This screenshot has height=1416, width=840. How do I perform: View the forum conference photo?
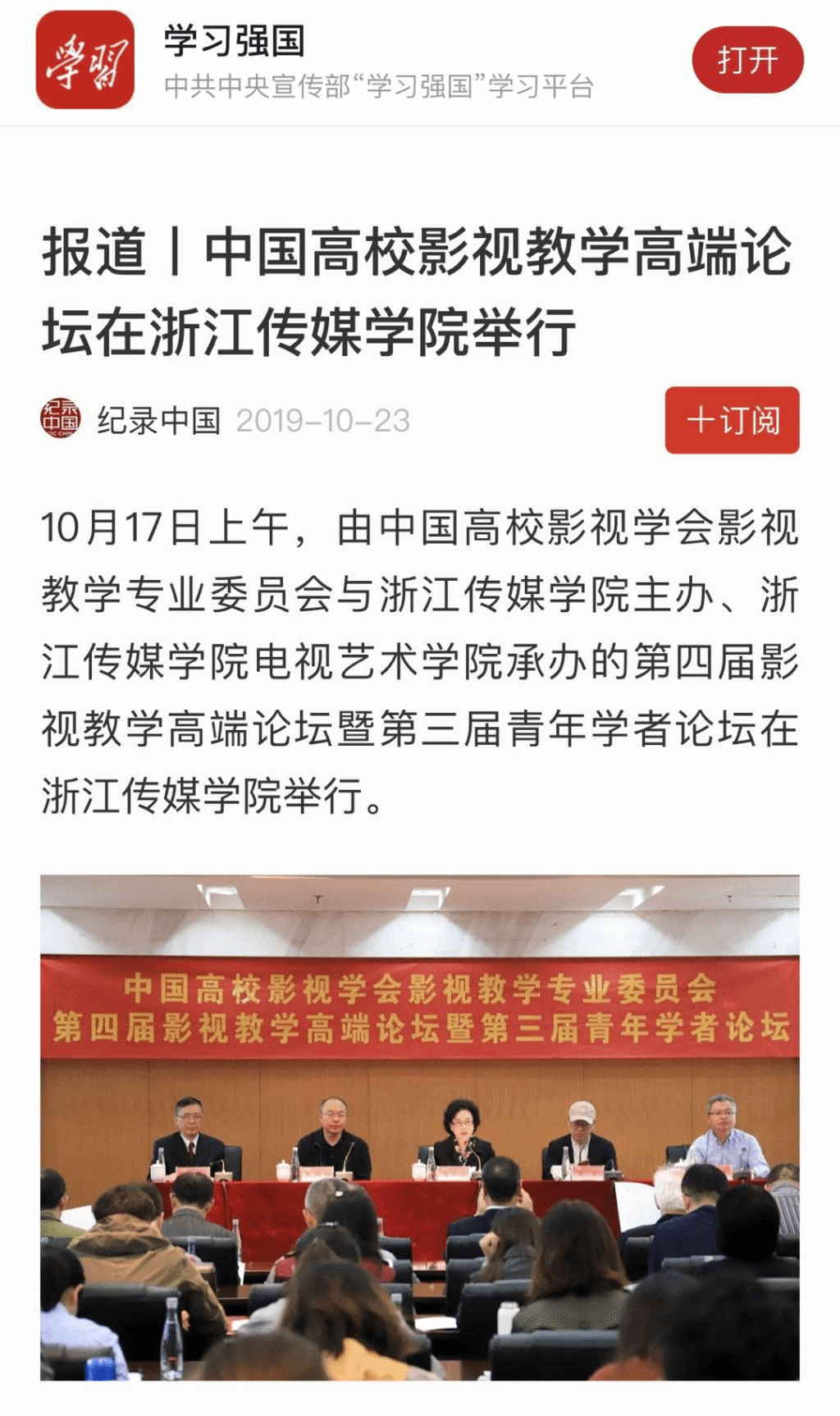coord(420,1127)
